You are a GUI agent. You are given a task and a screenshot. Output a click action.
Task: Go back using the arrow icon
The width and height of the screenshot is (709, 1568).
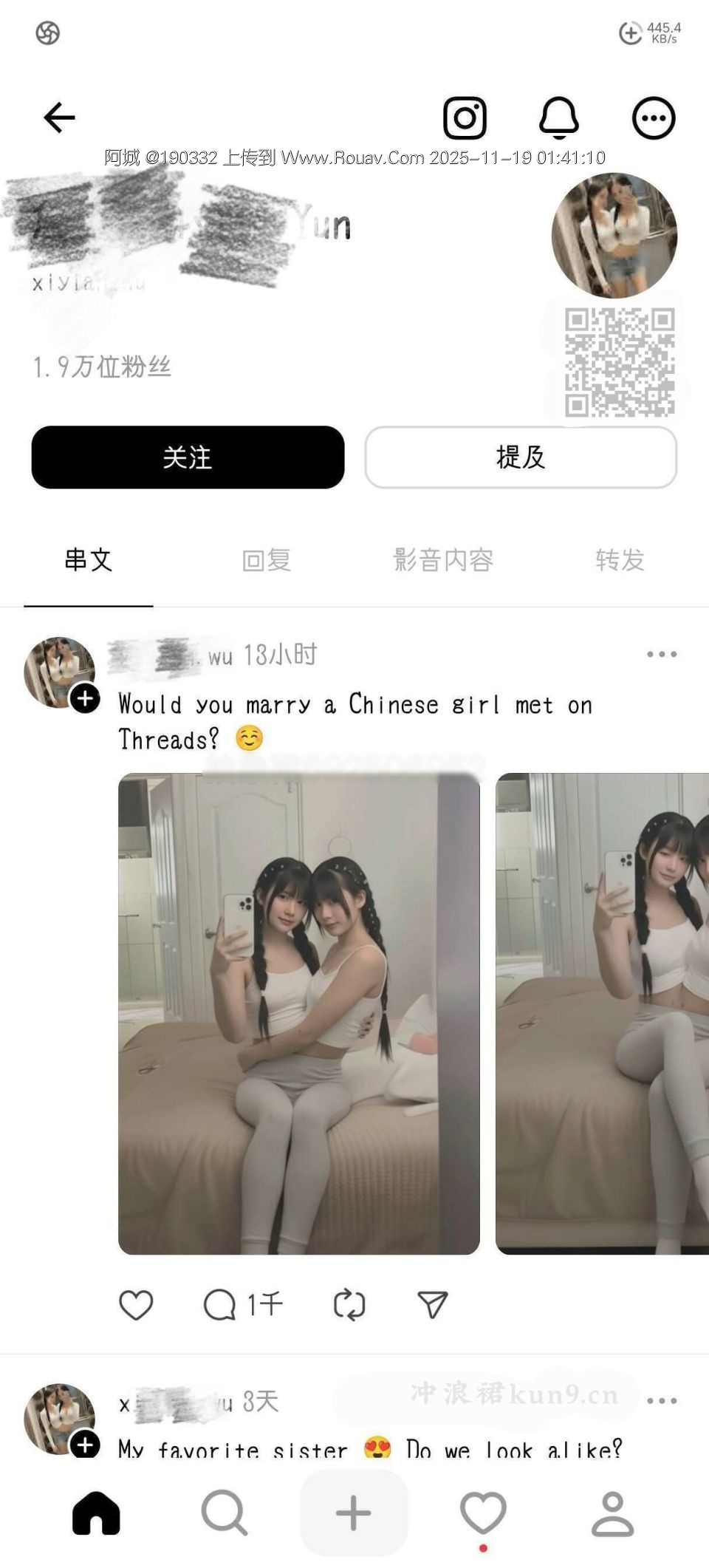point(59,117)
